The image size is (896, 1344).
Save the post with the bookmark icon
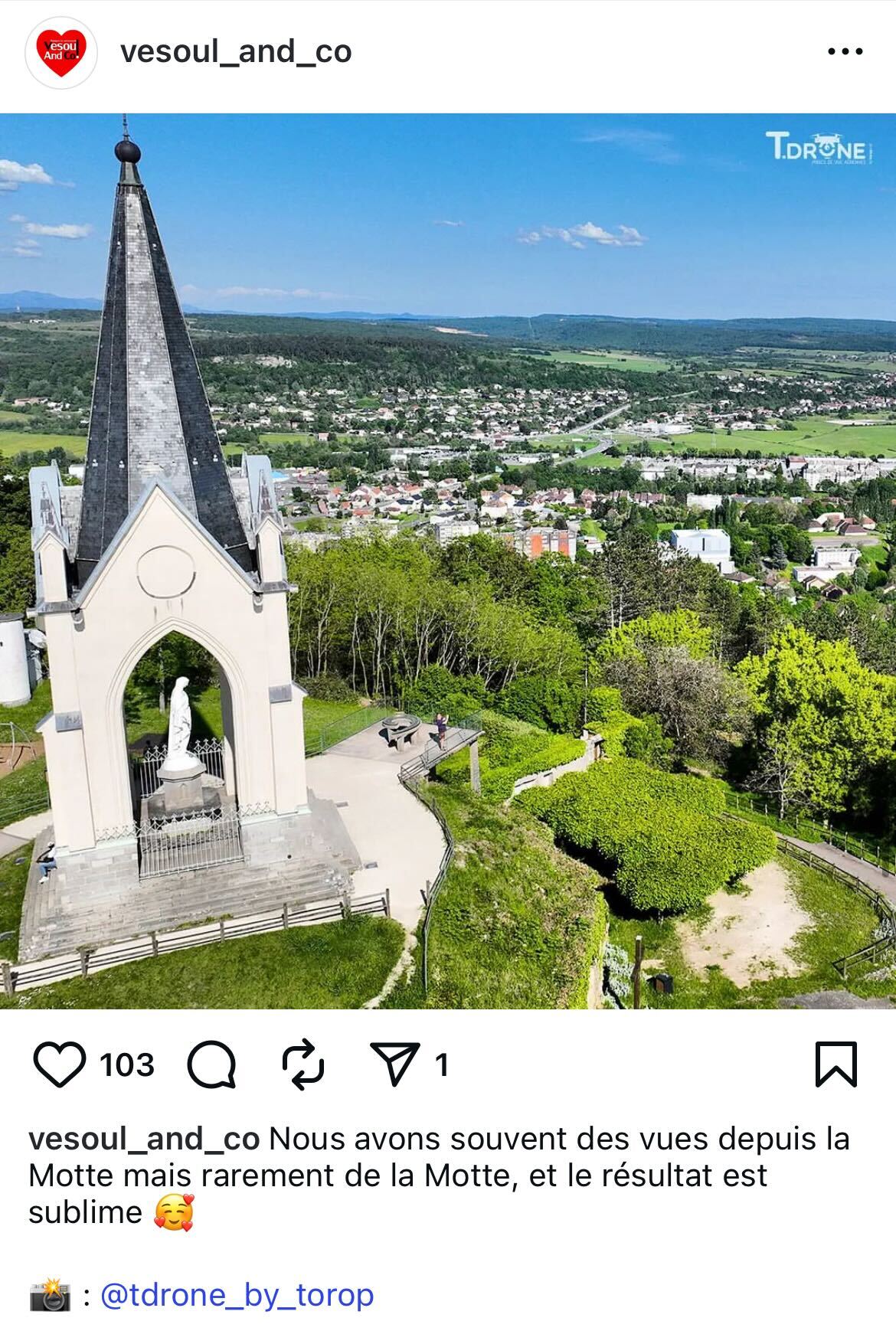coord(836,1064)
